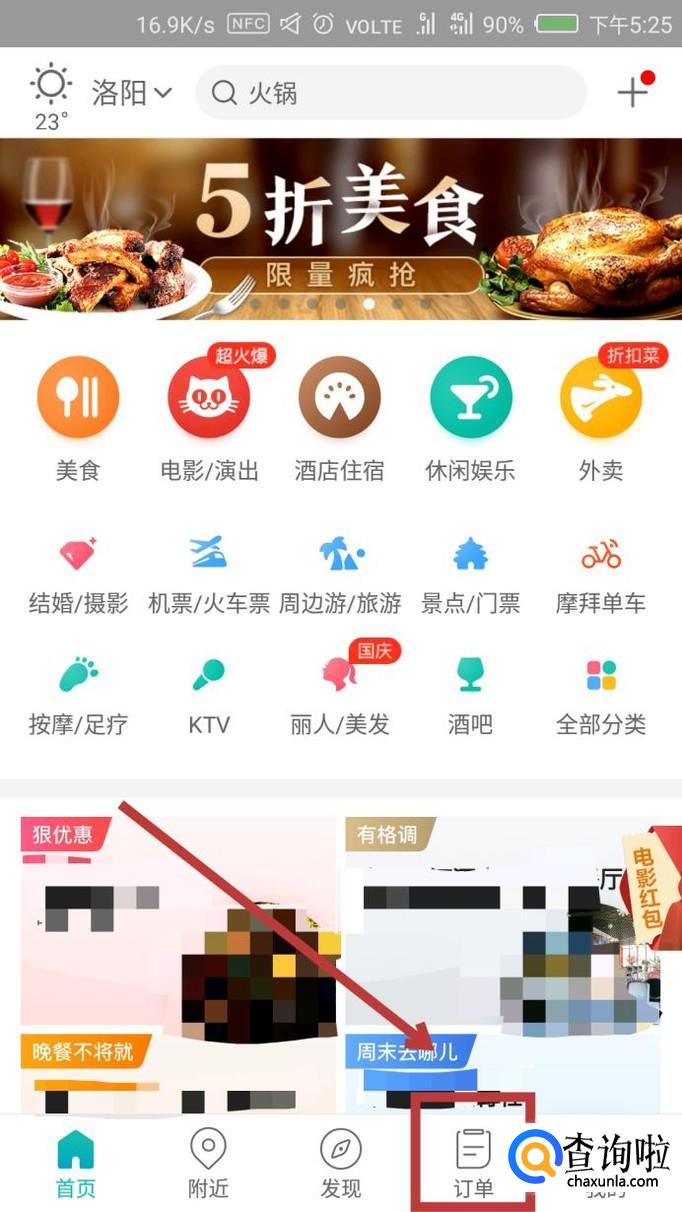Book 机票/火车票 tickets
Screen dimensions: 682x1212
209,577
